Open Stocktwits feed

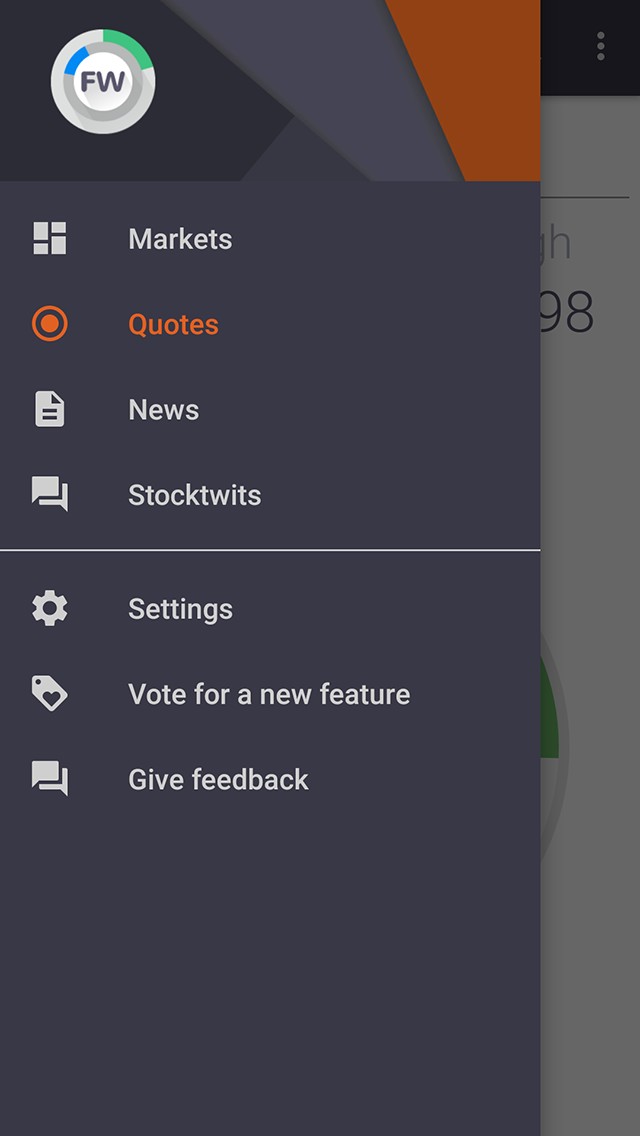point(270,495)
